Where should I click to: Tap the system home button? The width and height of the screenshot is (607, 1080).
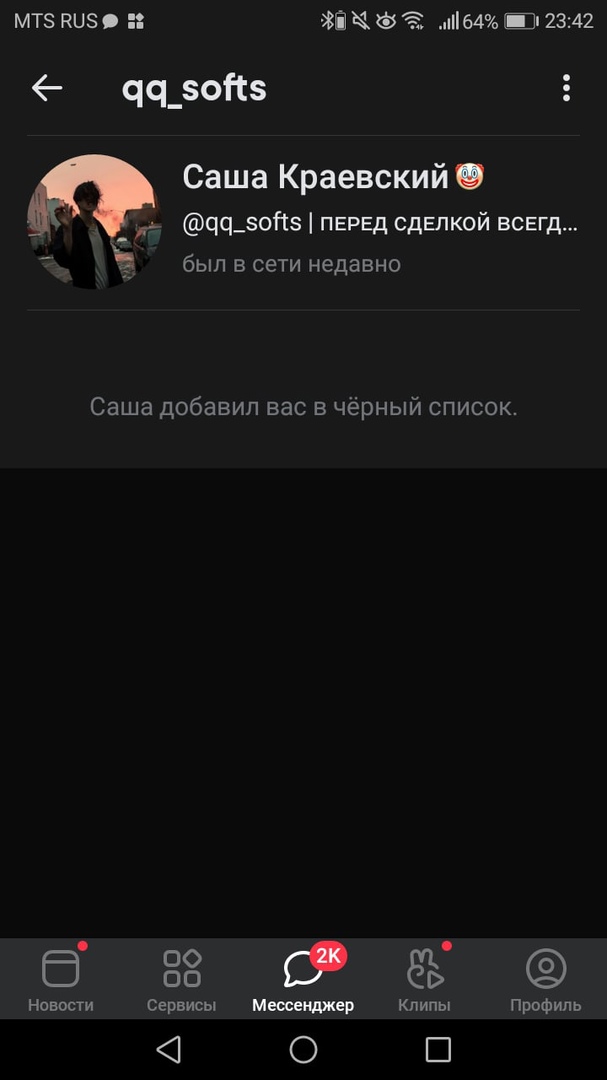point(303,1049)
